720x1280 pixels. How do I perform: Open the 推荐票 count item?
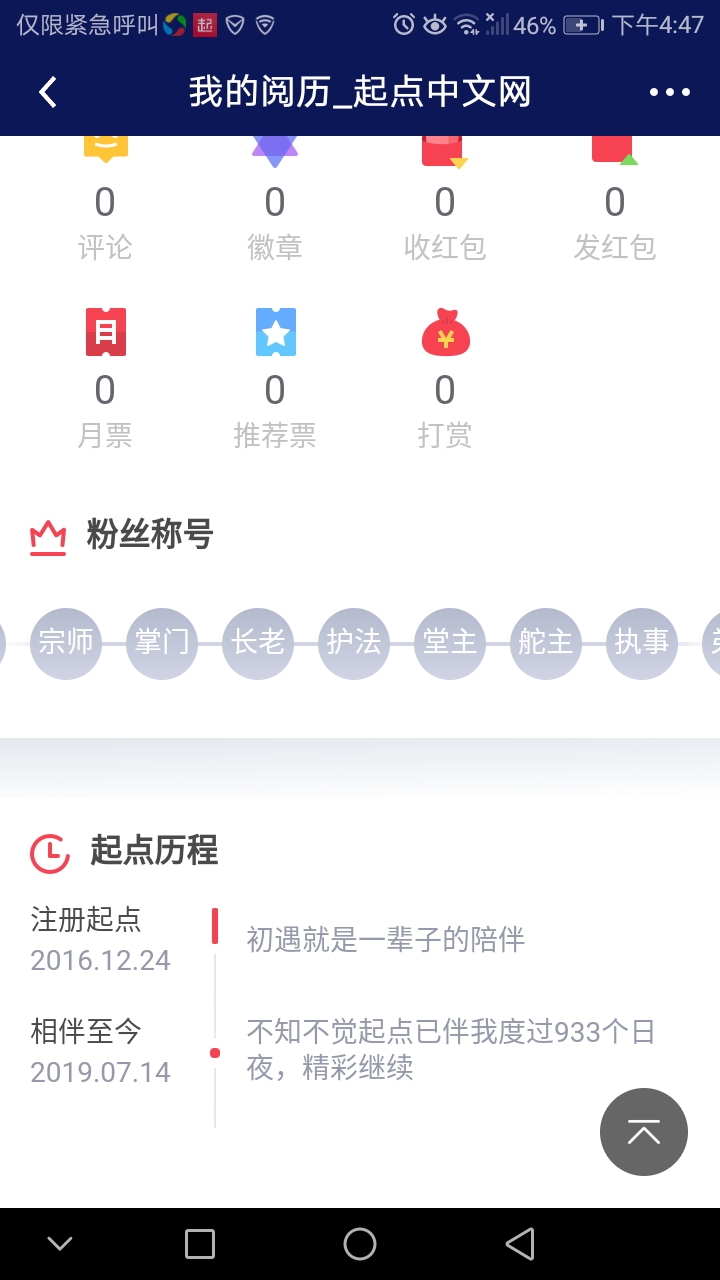pyautogui.click(x=275, y=380)
